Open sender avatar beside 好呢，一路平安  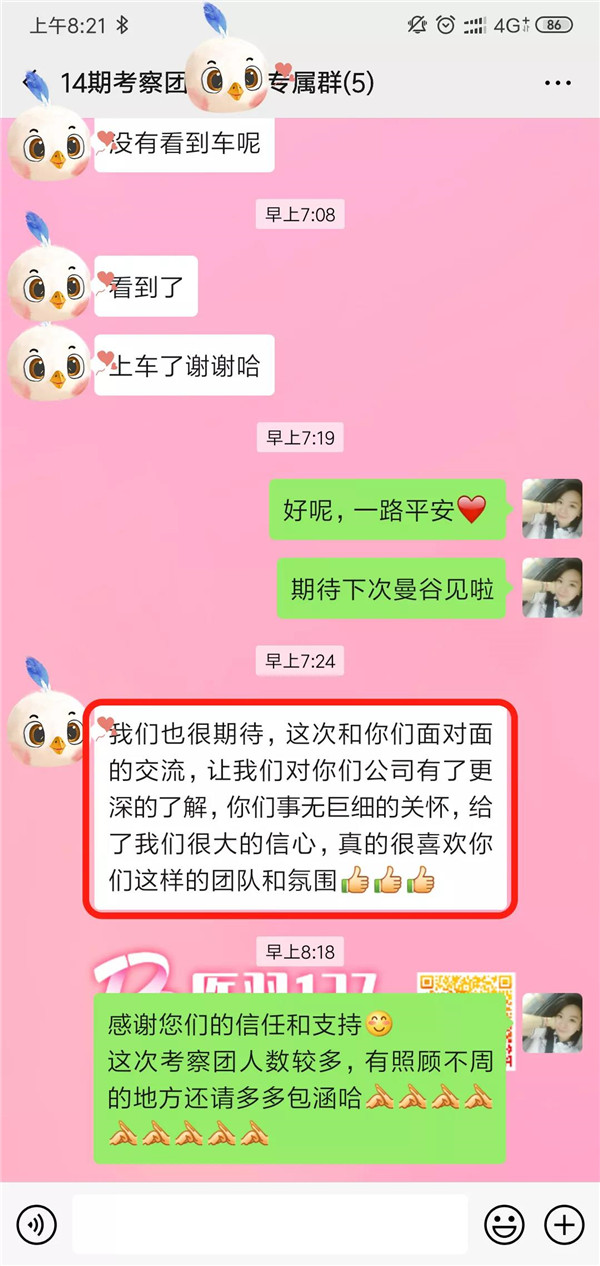coord(552,508)
